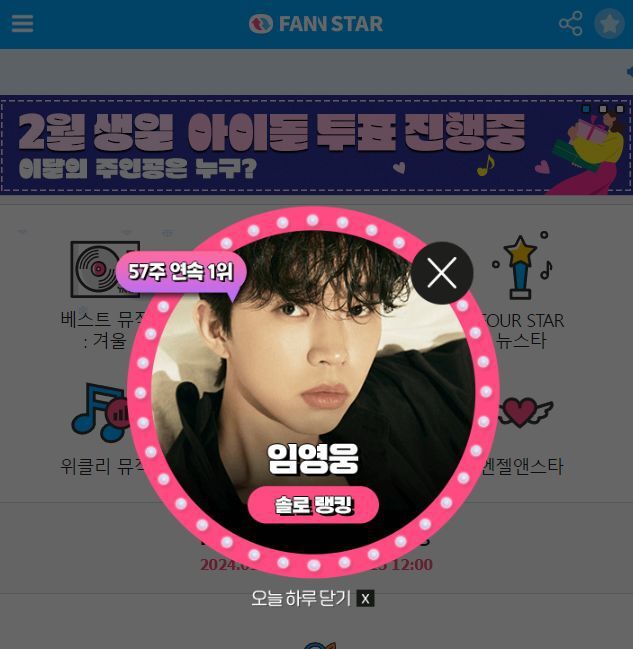Dismiss popup for today (오늘 하루 닫기)
Viewport: 633px width, 649px height.
(312, 598)
